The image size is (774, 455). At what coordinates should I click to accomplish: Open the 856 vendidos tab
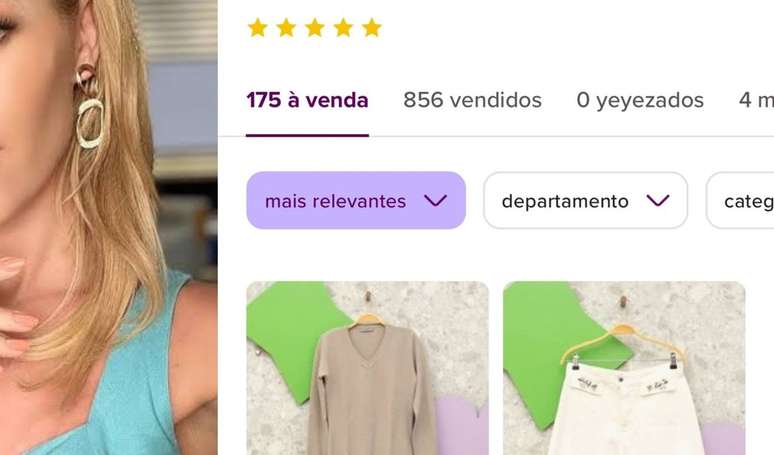tap(472, 101)
